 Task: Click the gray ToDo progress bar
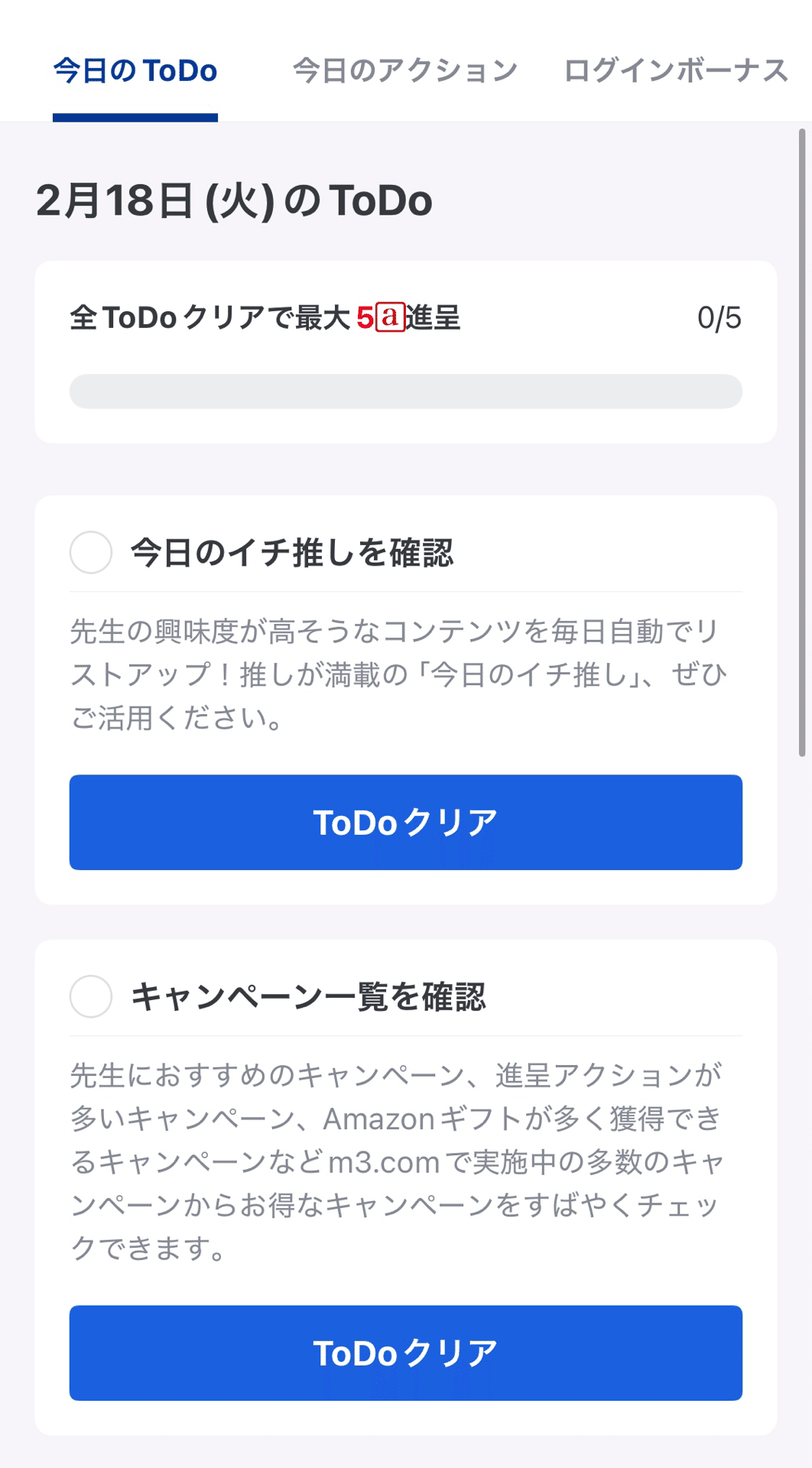(x=405, y=390)
